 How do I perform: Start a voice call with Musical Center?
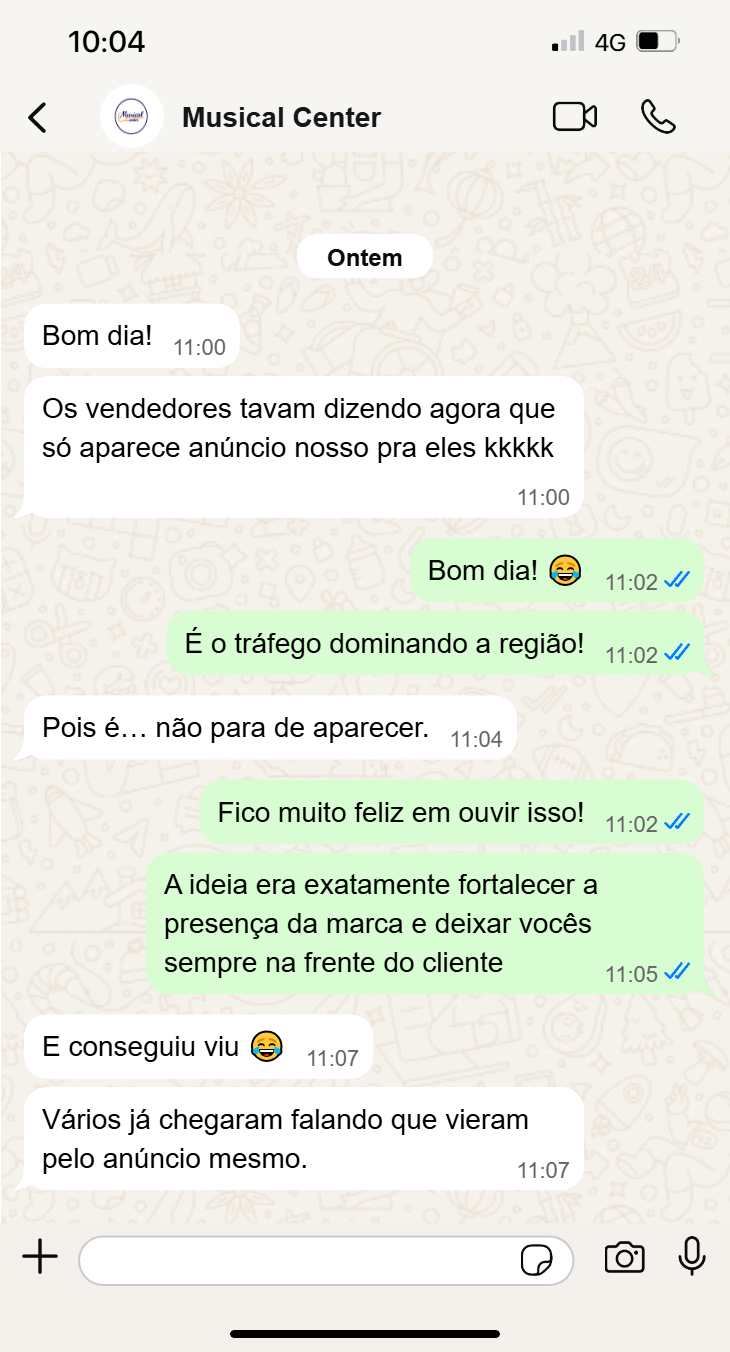click(660, 116)
